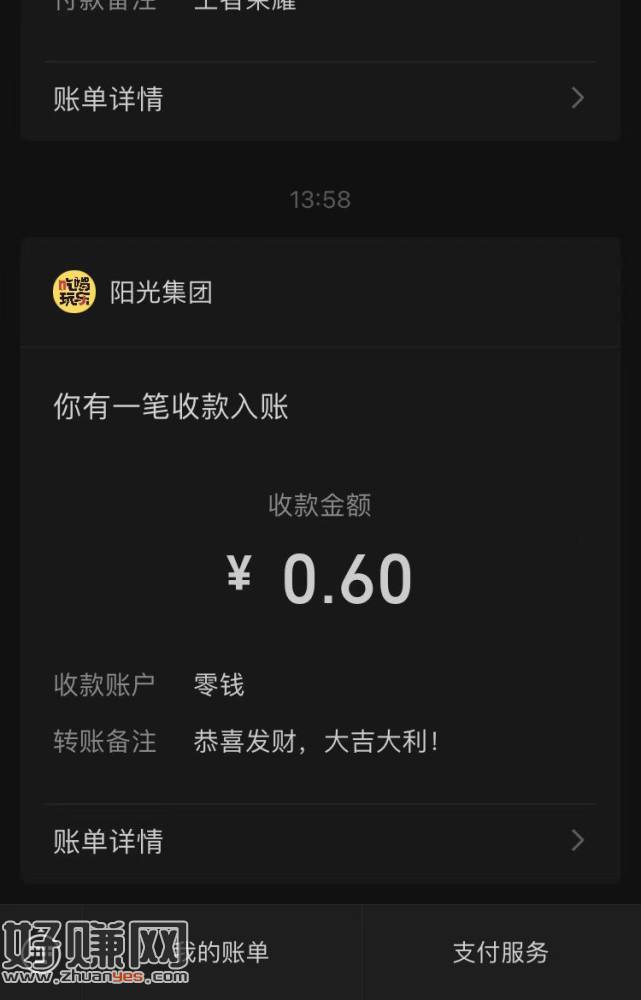Open 账单详情 of the earlier payment card

pos(318,99)
